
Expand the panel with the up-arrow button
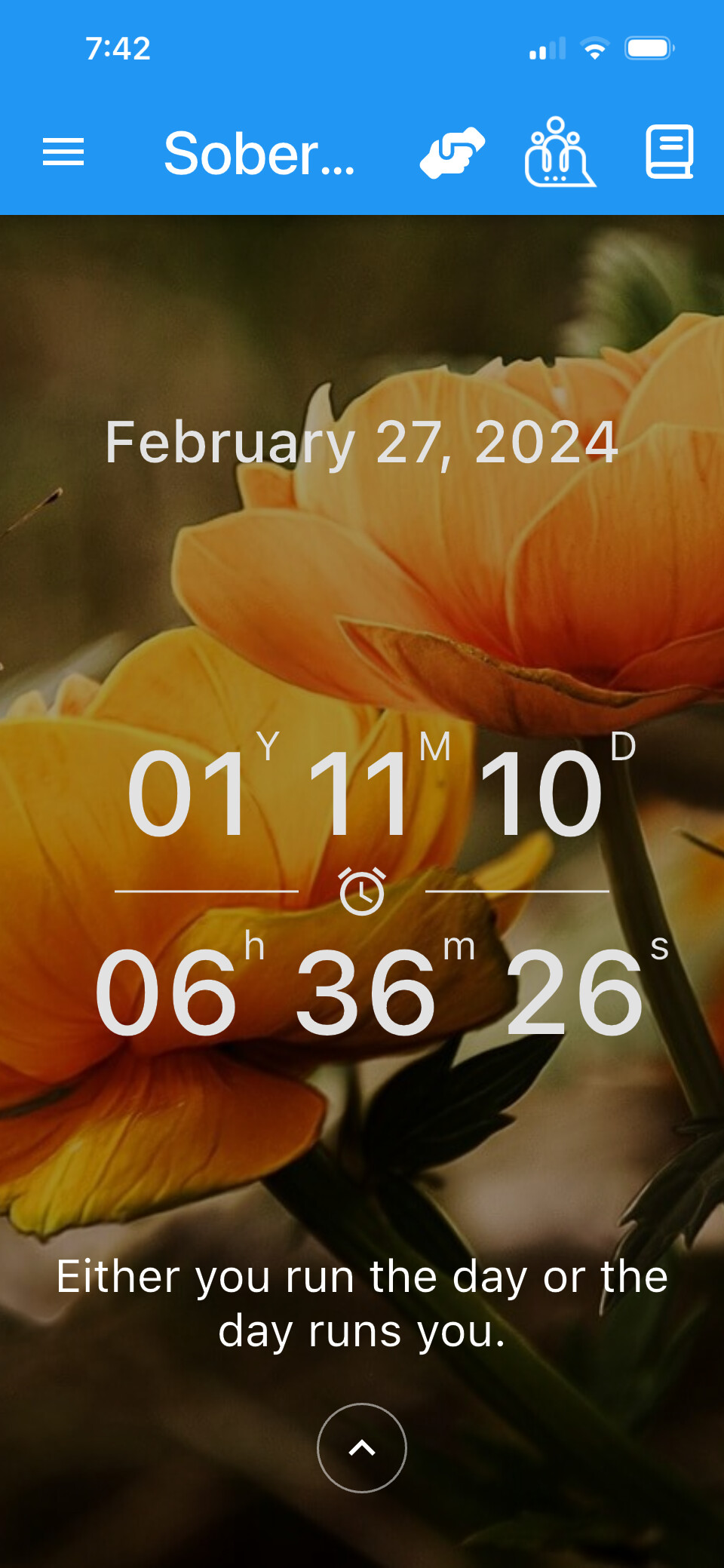pyautogui.click(x=362, y=1447)
